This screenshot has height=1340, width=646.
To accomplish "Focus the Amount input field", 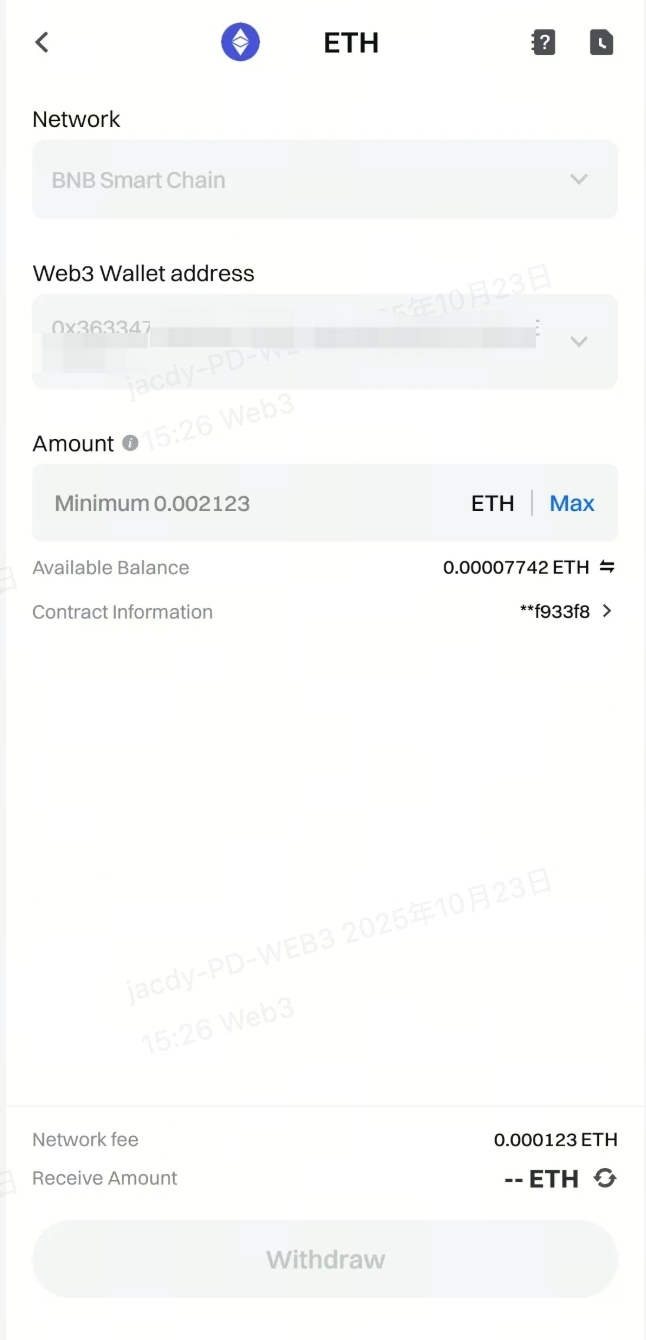I will [x=250, y=503].
